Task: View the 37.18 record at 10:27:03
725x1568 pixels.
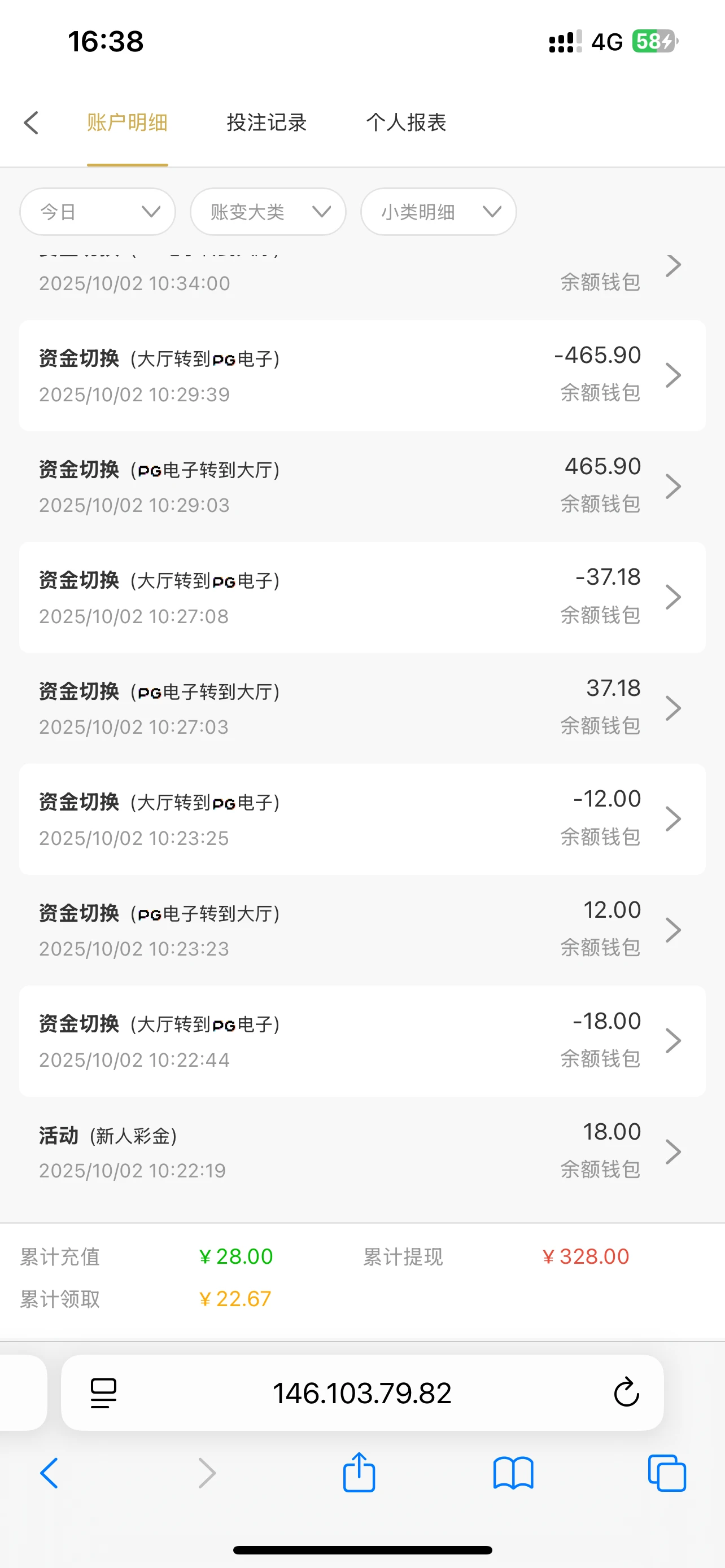Action: 362,708
